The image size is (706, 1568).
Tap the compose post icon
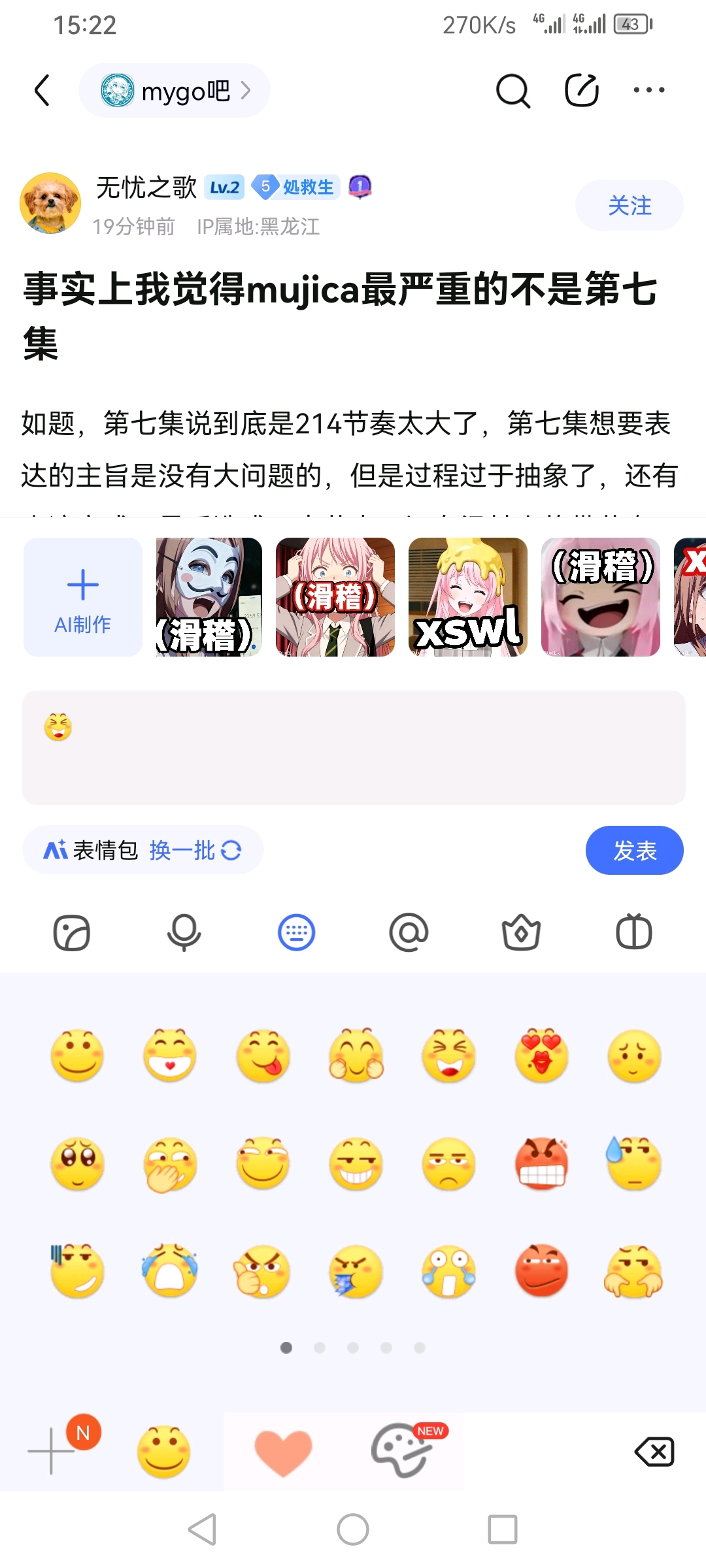coord(581,90)
